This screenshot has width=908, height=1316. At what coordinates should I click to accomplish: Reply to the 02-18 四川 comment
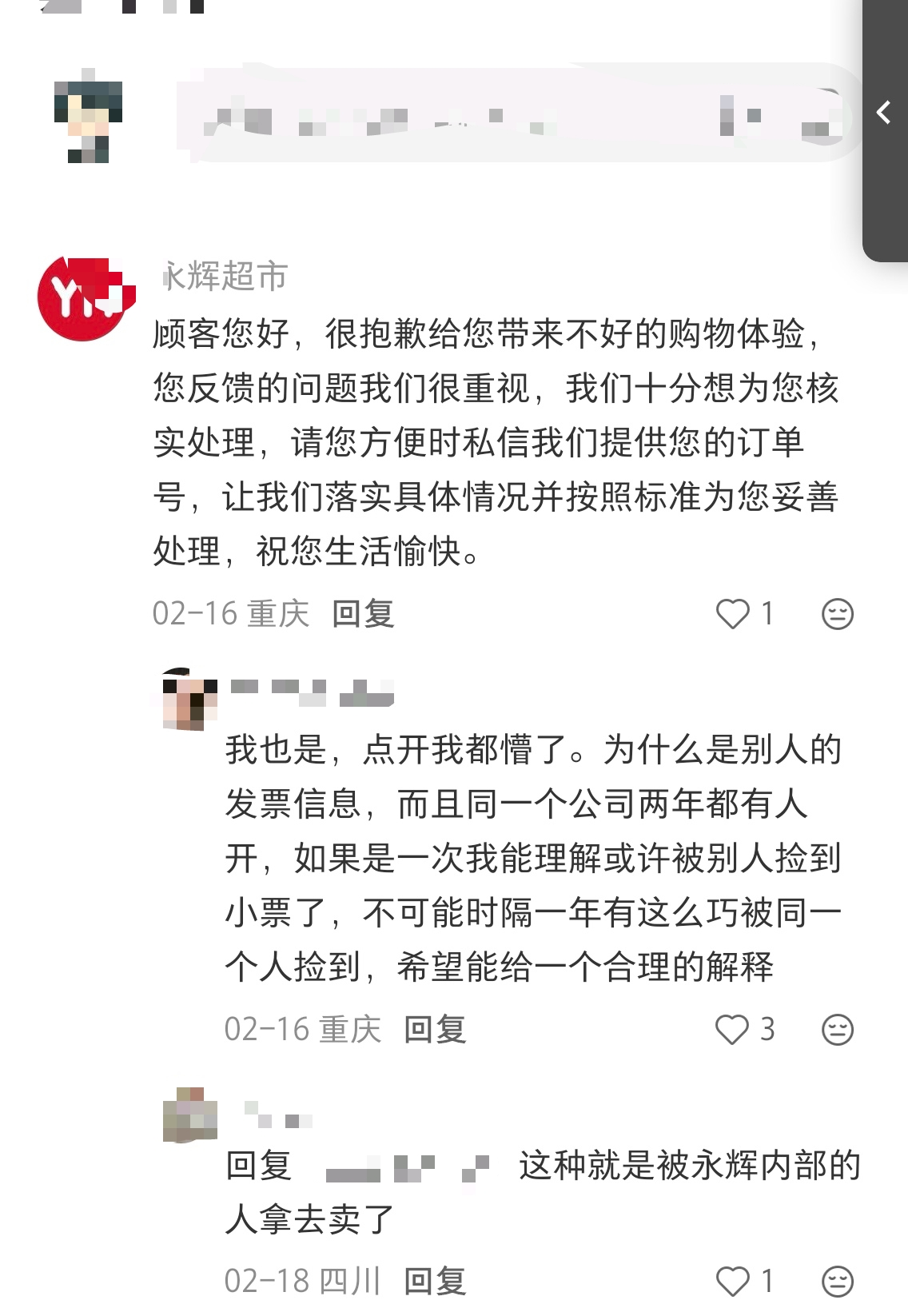tap(435, 1282)
